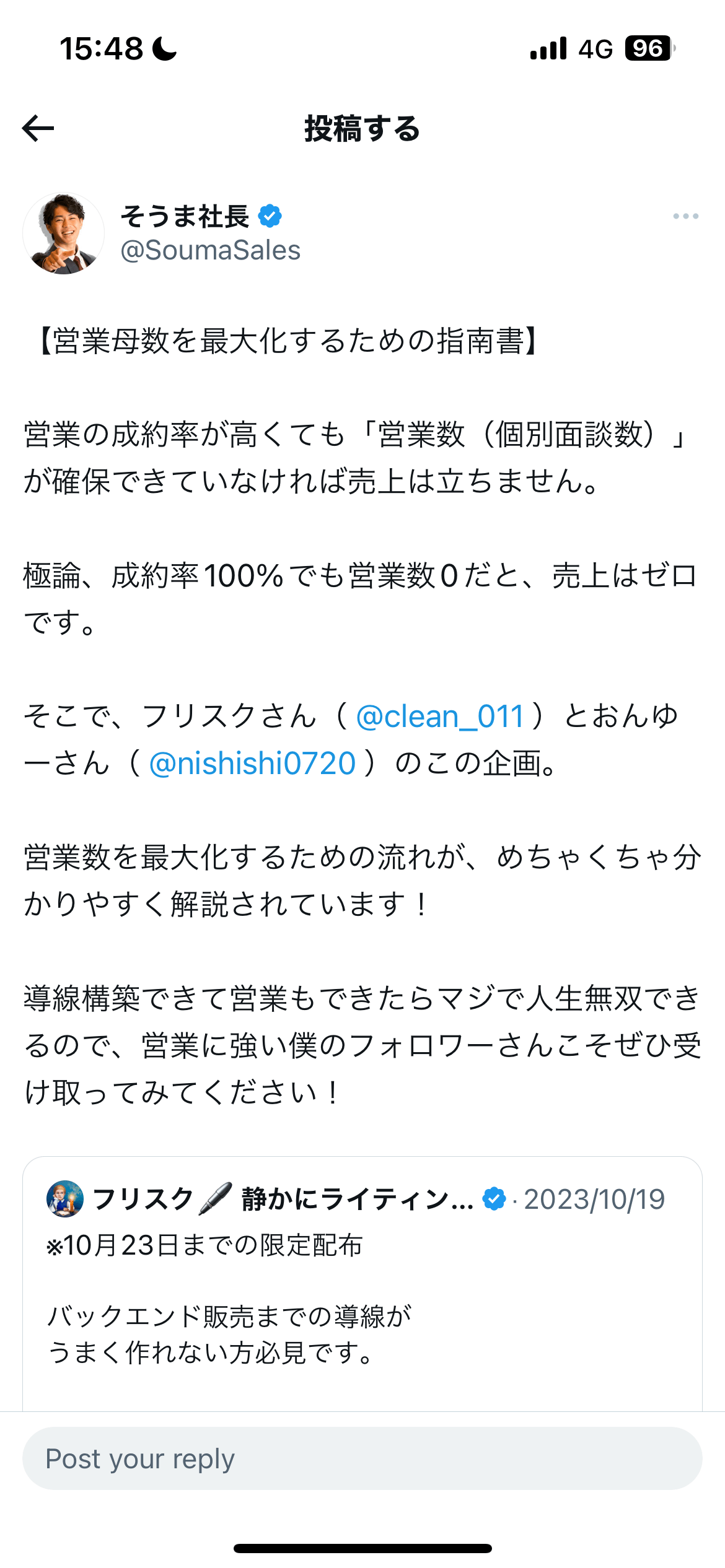725x1568 pixels.
Task: Open the three-dot menu on the post
Action: pyautogui.click(x=685, y=216)
